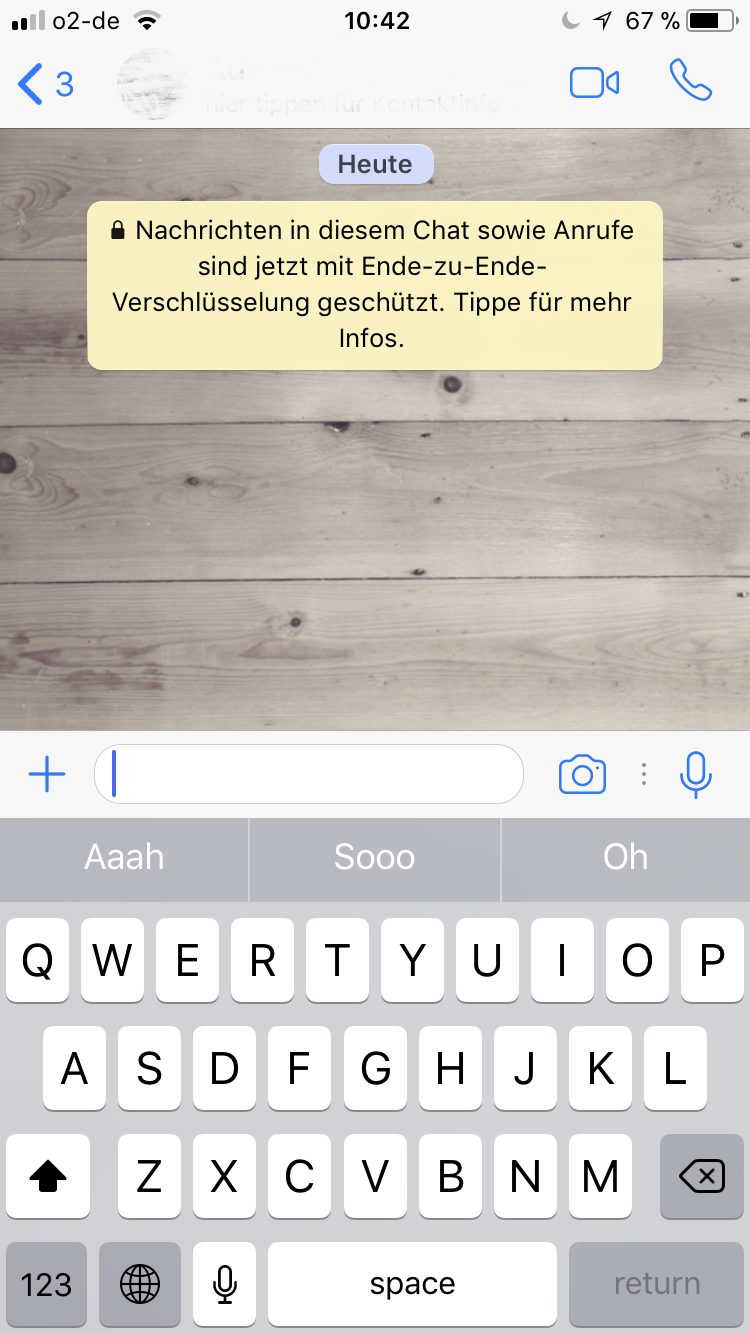Screen dimensions: 750x1334
Task: Tap the voice message microphone
Action: pos(695,774)
